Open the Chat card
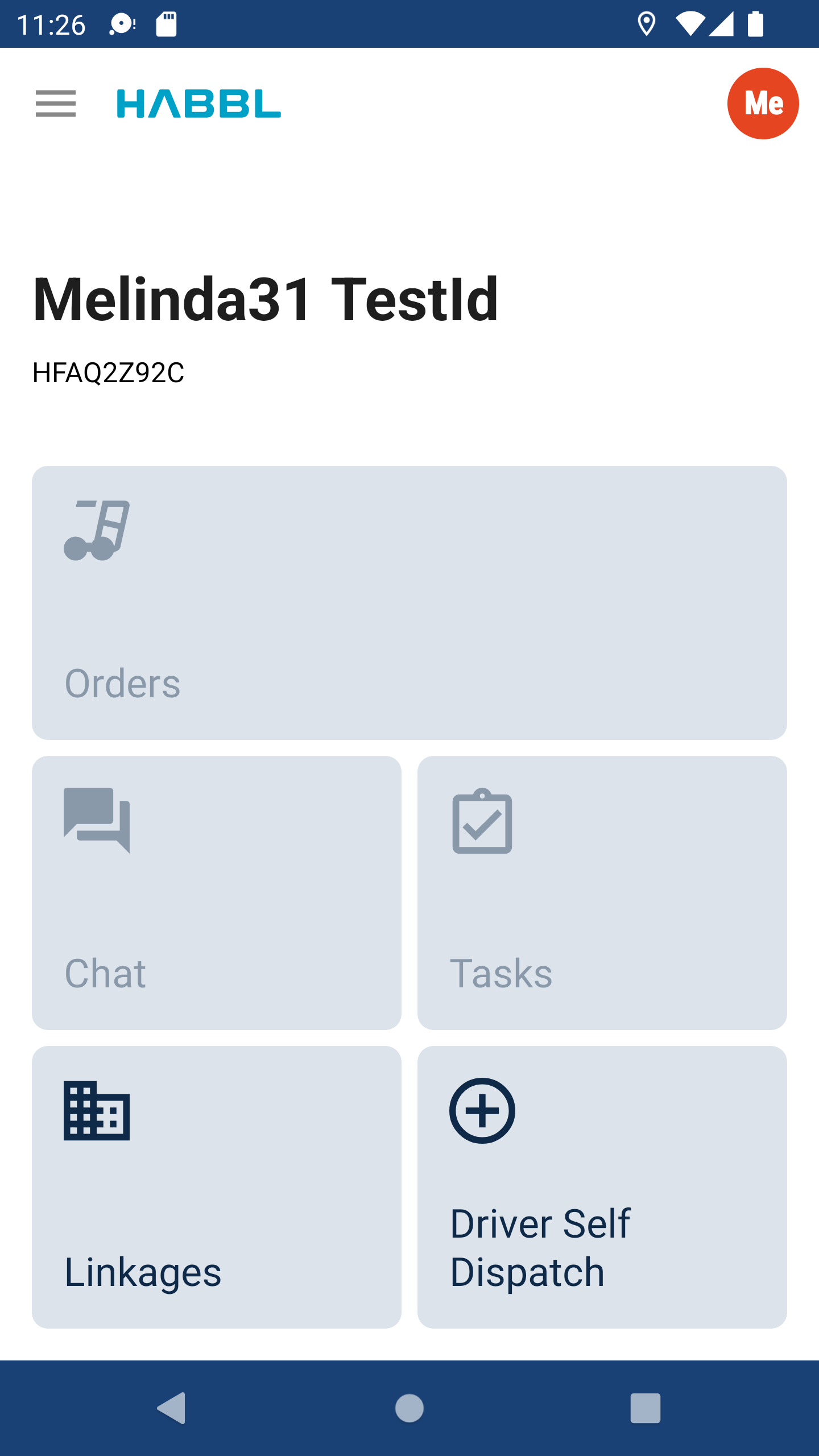819x1456 pixels. click(216, 892)
